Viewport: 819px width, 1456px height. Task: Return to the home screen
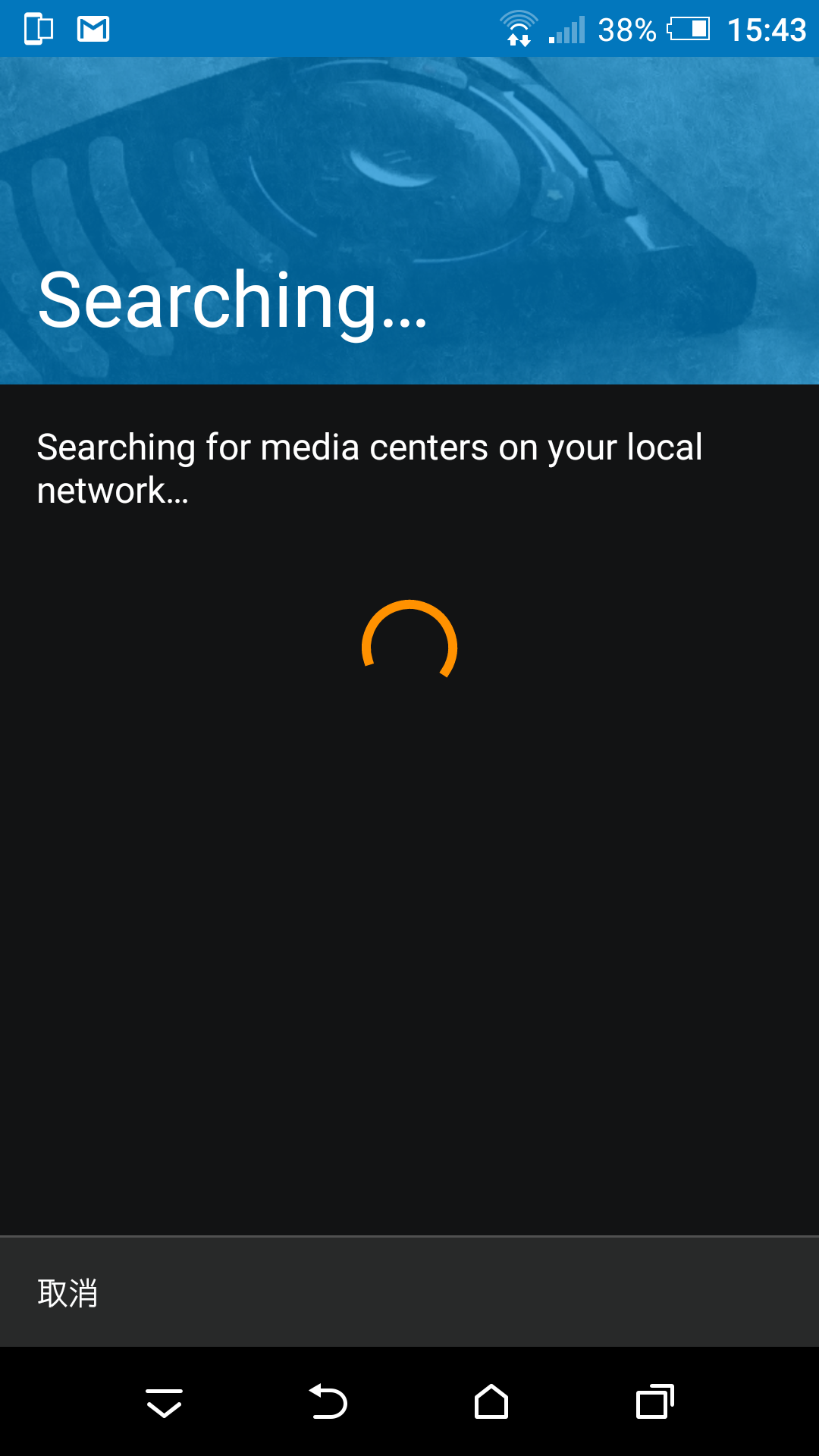click(491, 1402)
